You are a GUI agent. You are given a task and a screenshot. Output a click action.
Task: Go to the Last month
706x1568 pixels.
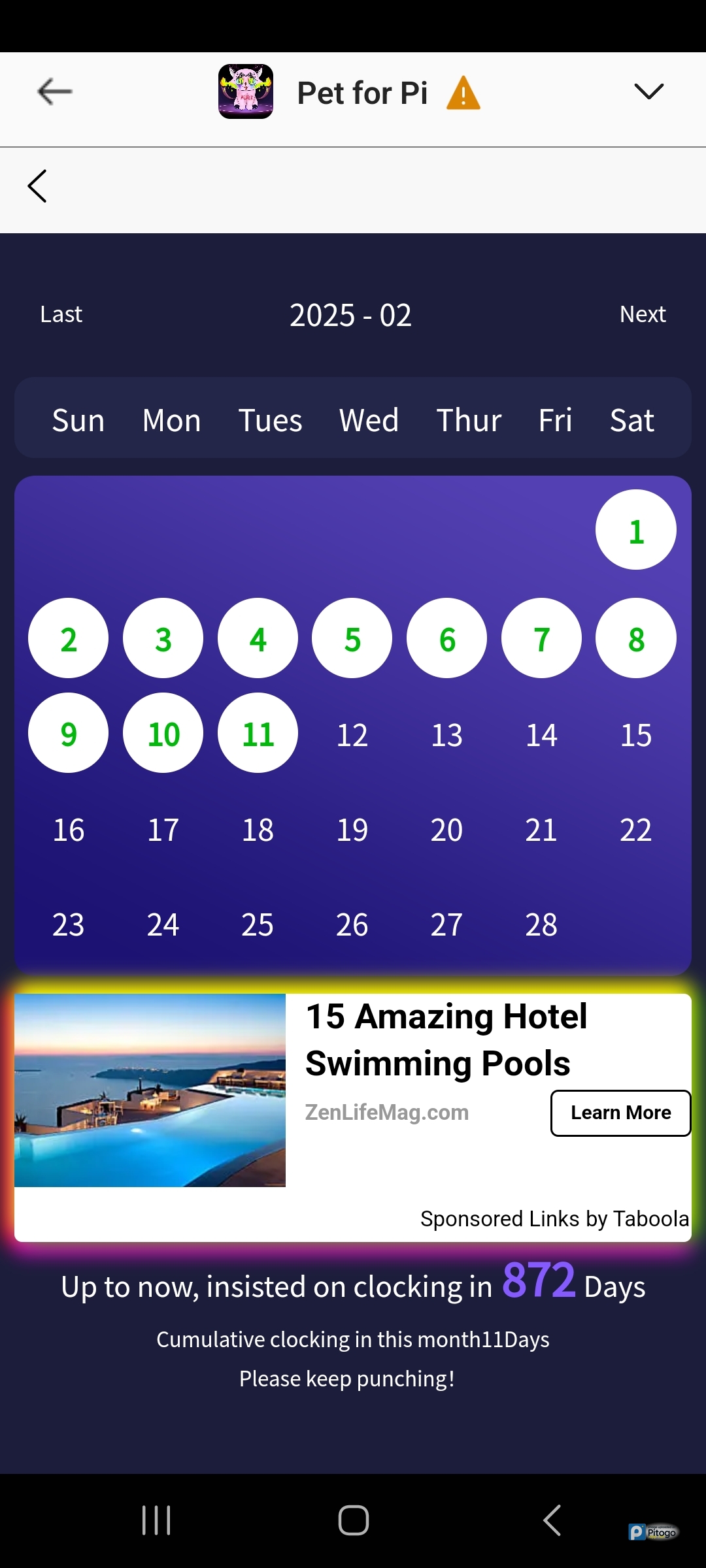[61, 314]
